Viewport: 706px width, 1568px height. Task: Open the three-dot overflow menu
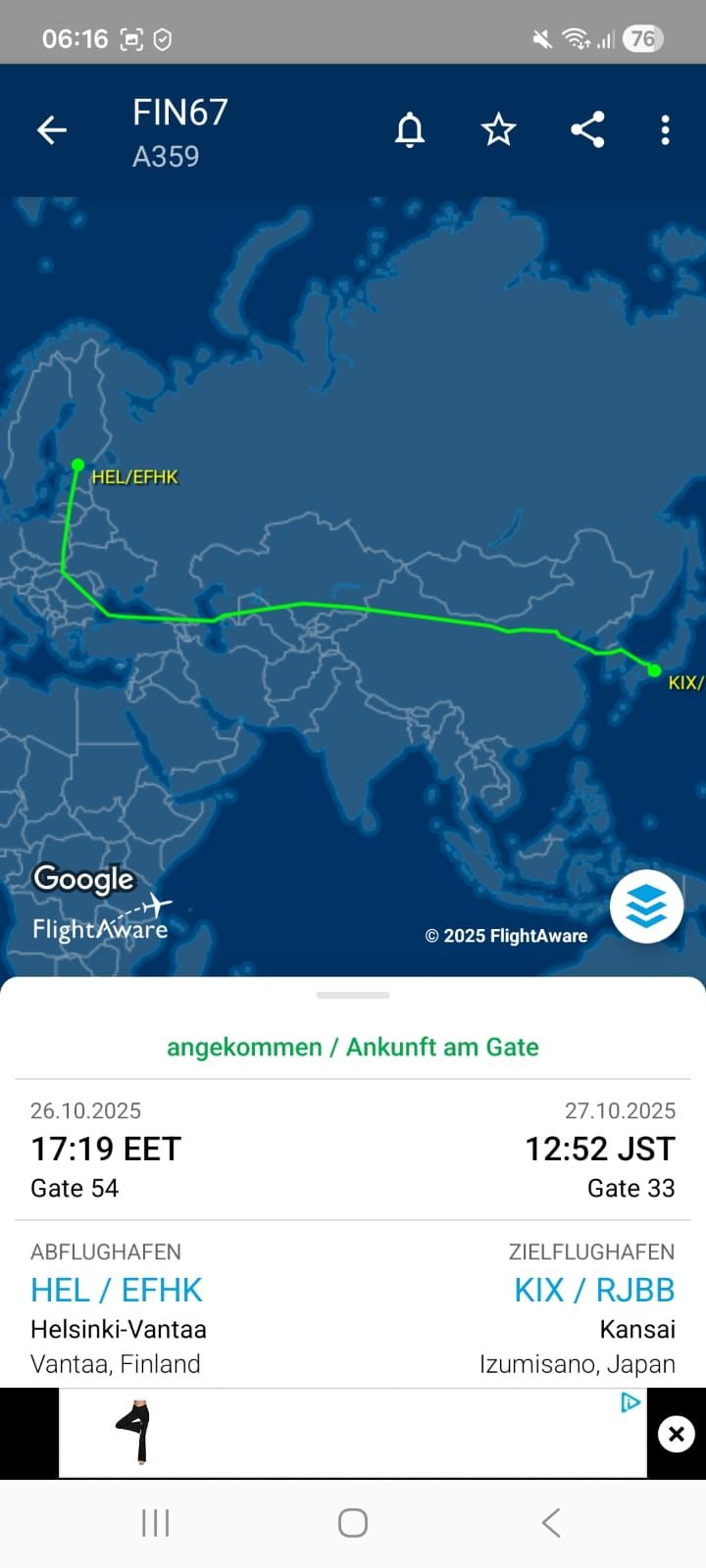[665, 129]
